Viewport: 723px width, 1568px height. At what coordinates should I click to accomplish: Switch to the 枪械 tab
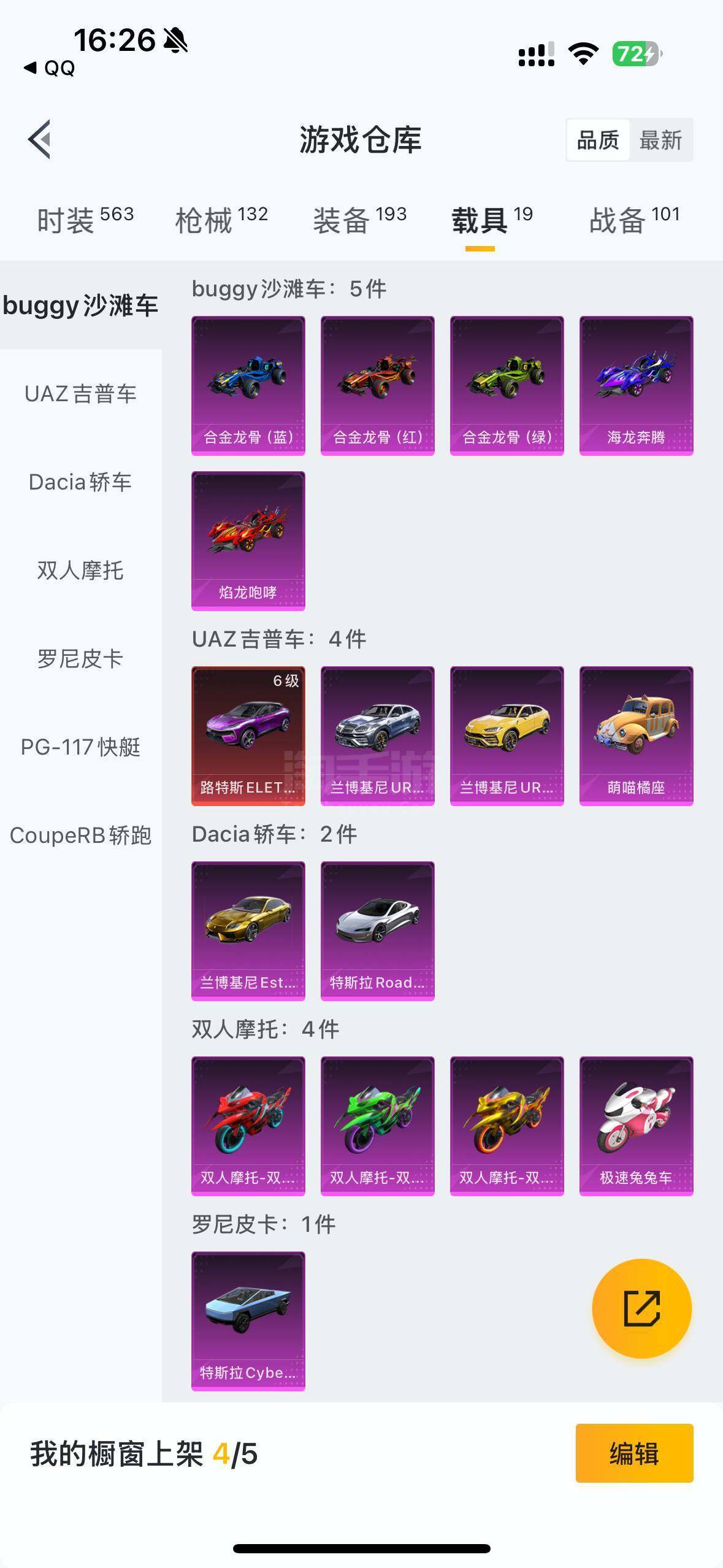click(x=221, y=220)
